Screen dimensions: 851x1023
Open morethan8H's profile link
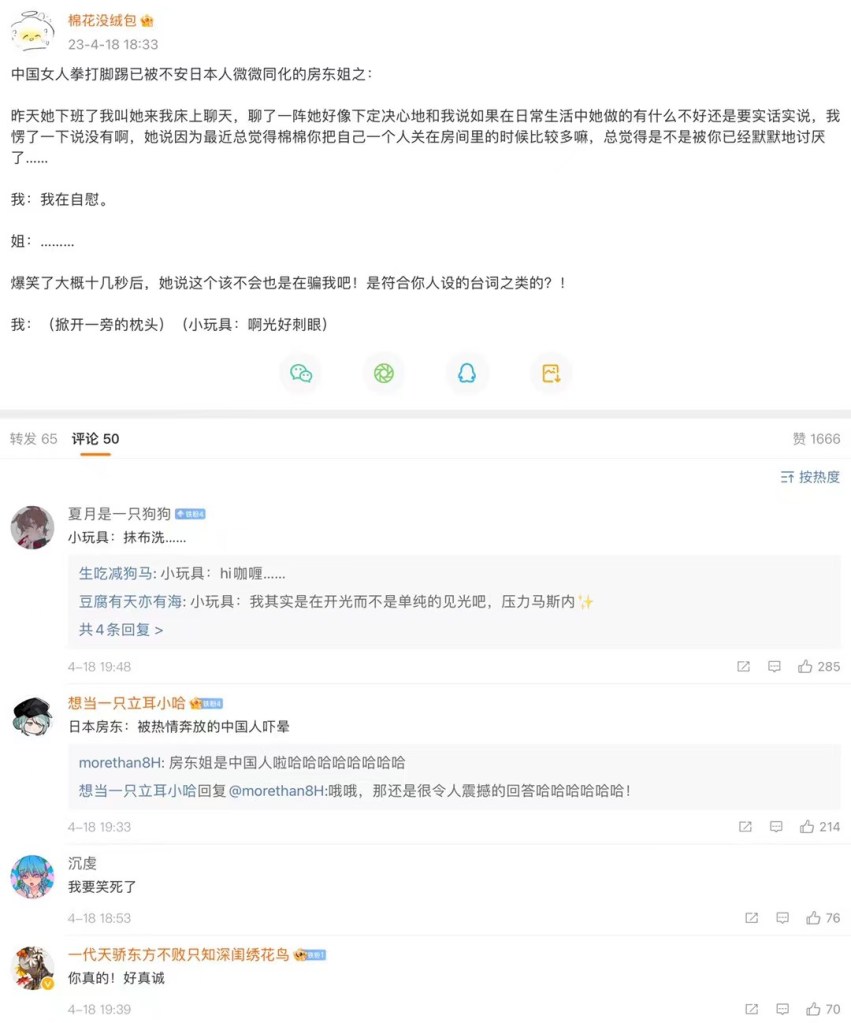click(119, 762)
